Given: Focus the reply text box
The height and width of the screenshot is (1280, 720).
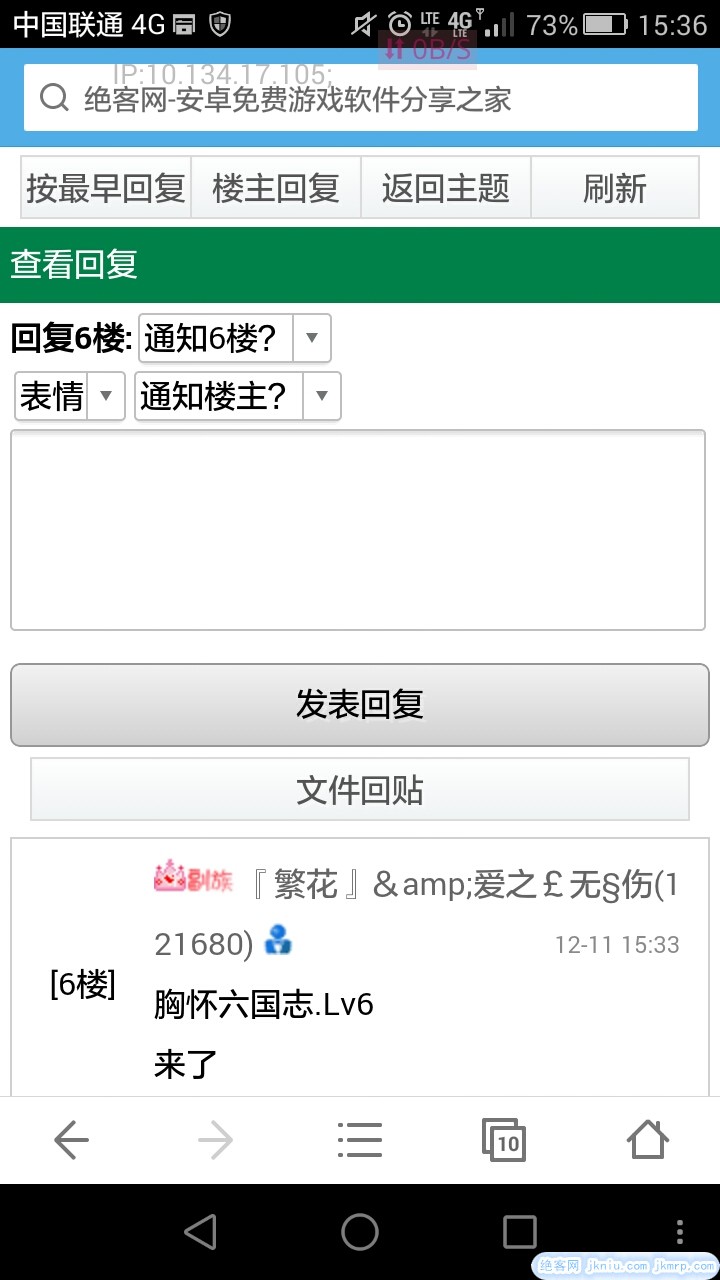Looking at the screenshot, I should pos(358,530).
